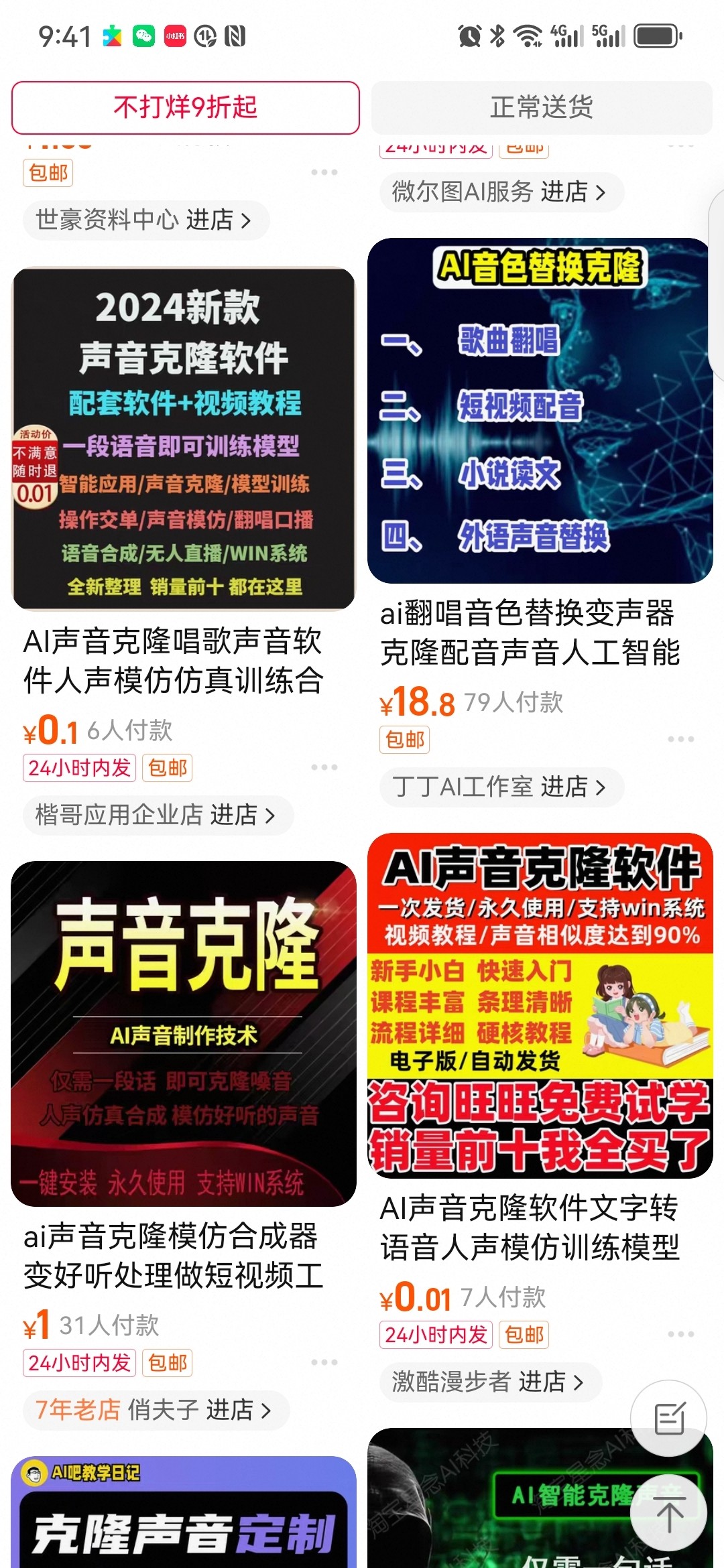724x1568 pixels.
Task: Open more options for the ¥0.1 product
Action: (324, 767)
